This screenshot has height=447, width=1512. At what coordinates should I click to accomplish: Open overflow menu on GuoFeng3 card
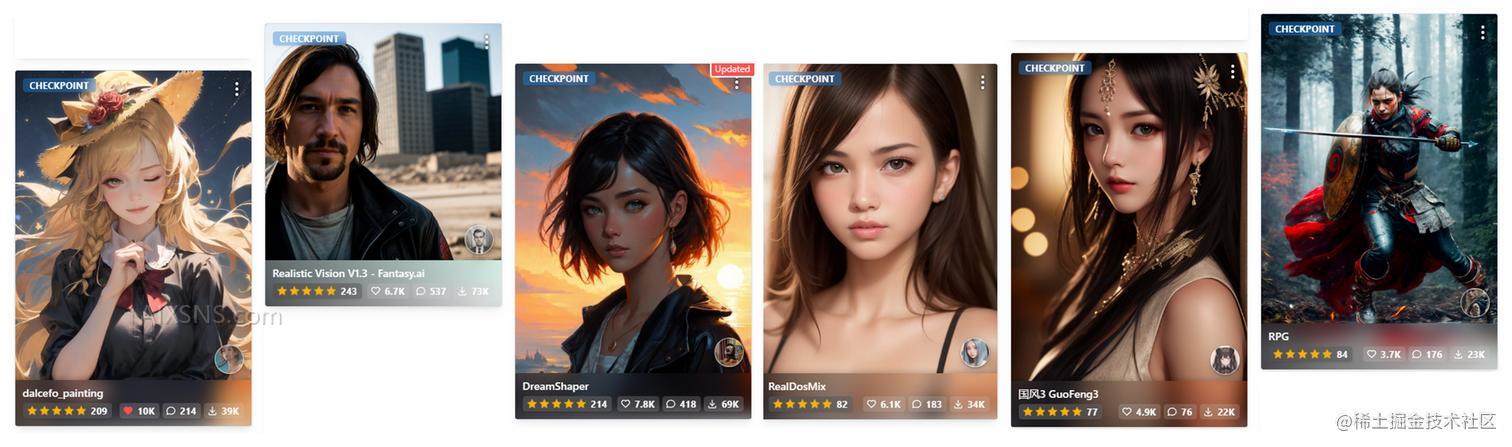point(1233,72)
